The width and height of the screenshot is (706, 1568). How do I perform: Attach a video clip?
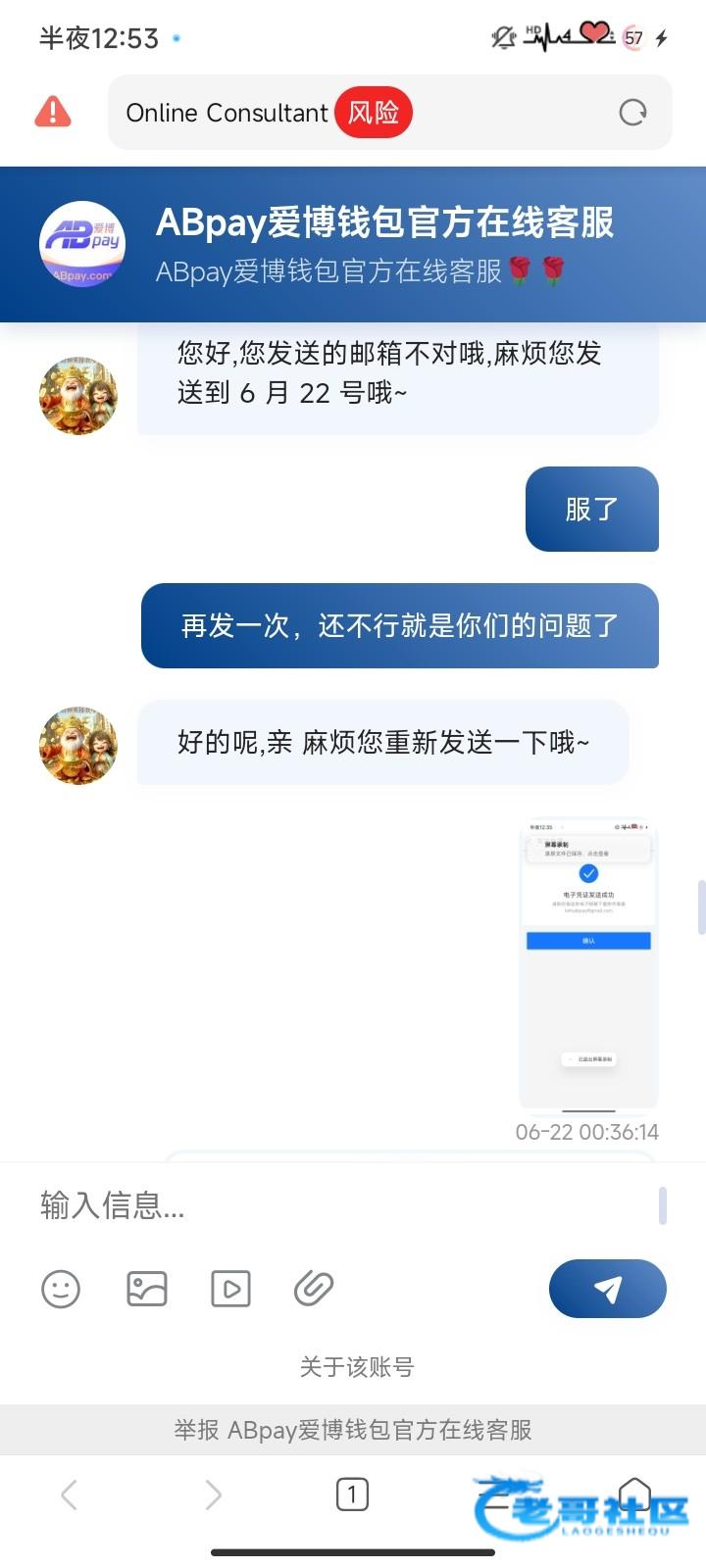[x=231, y=1289]
